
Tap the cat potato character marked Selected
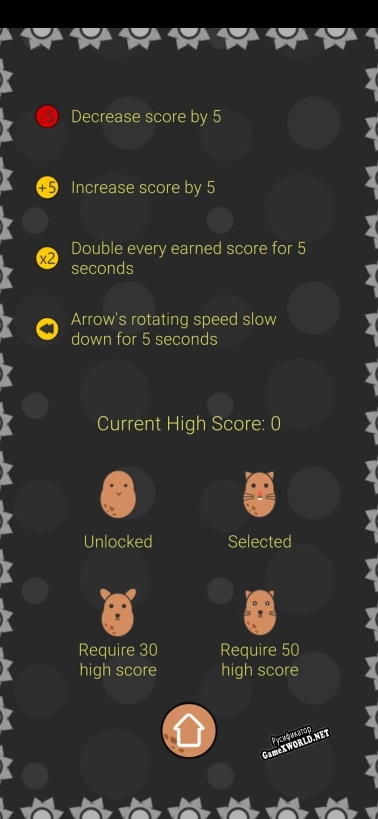259,494
